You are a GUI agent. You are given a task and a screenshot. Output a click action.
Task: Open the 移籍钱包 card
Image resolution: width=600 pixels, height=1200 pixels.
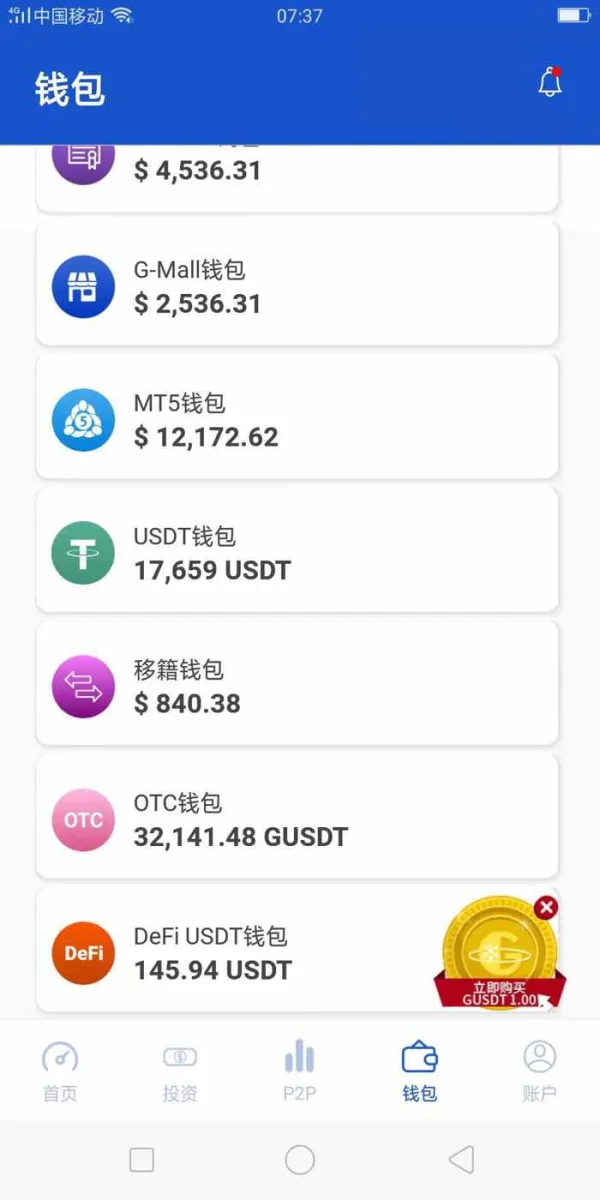(x=297, y=684)
